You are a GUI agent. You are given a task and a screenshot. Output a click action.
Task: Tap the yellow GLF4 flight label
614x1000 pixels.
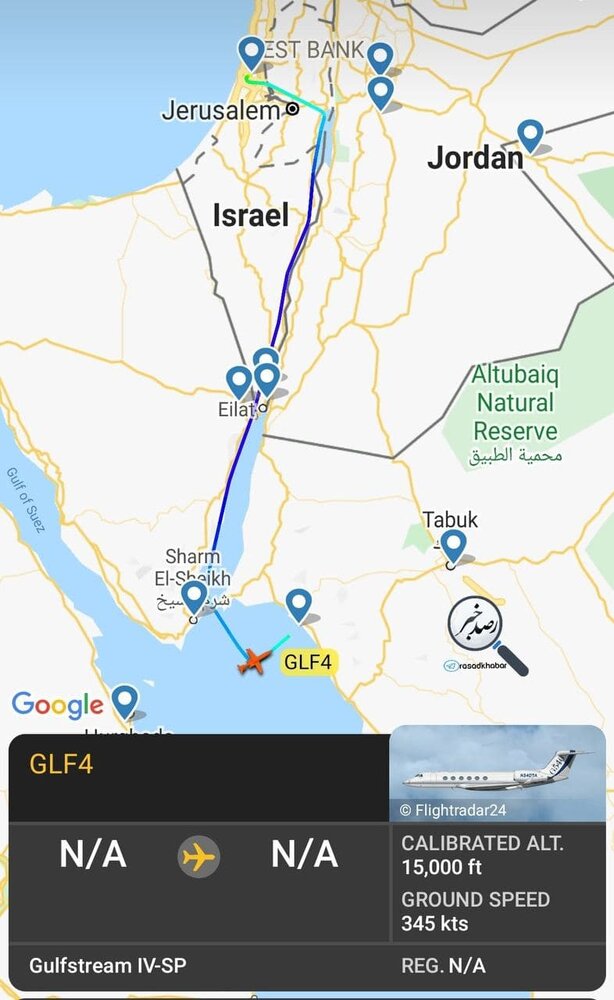pos(310,661)
